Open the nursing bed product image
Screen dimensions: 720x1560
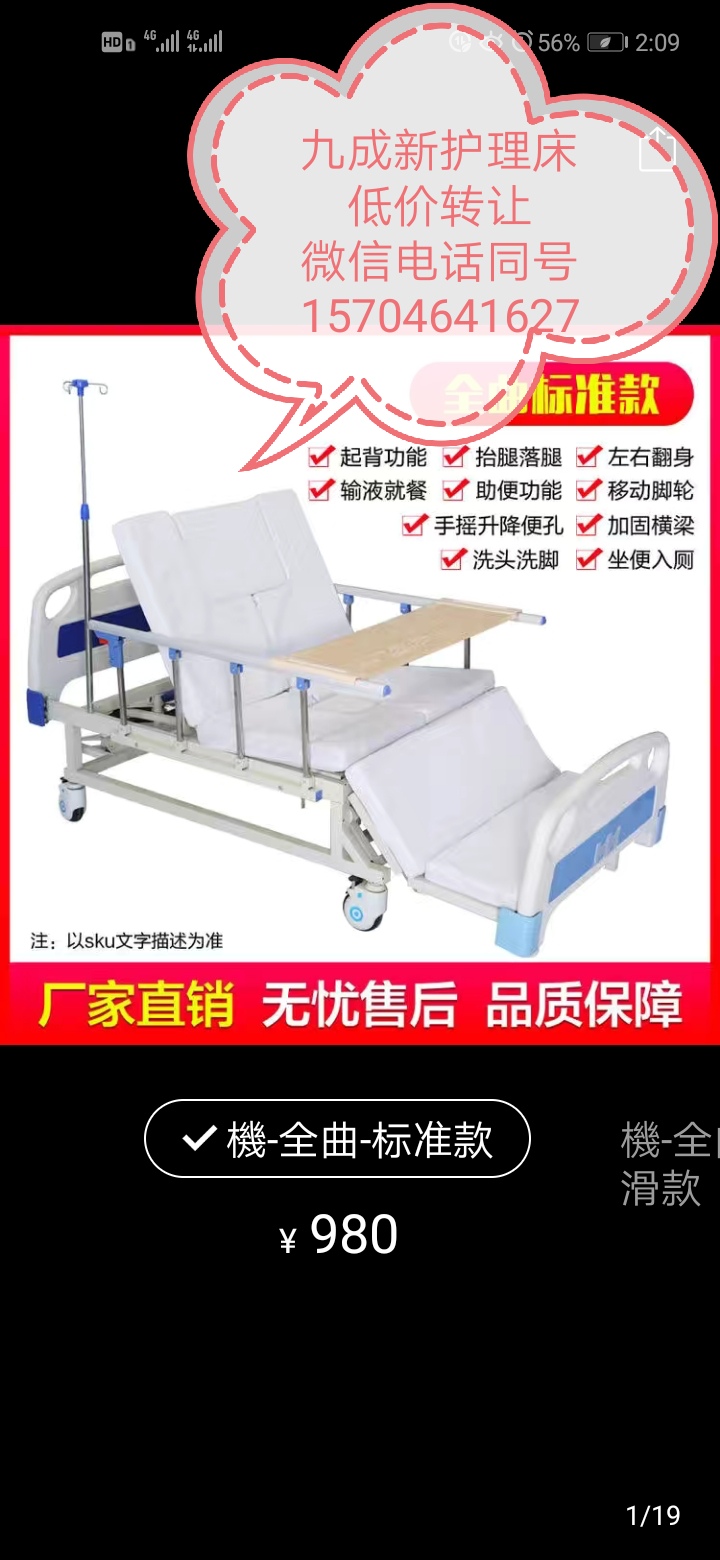pos(360,684)
